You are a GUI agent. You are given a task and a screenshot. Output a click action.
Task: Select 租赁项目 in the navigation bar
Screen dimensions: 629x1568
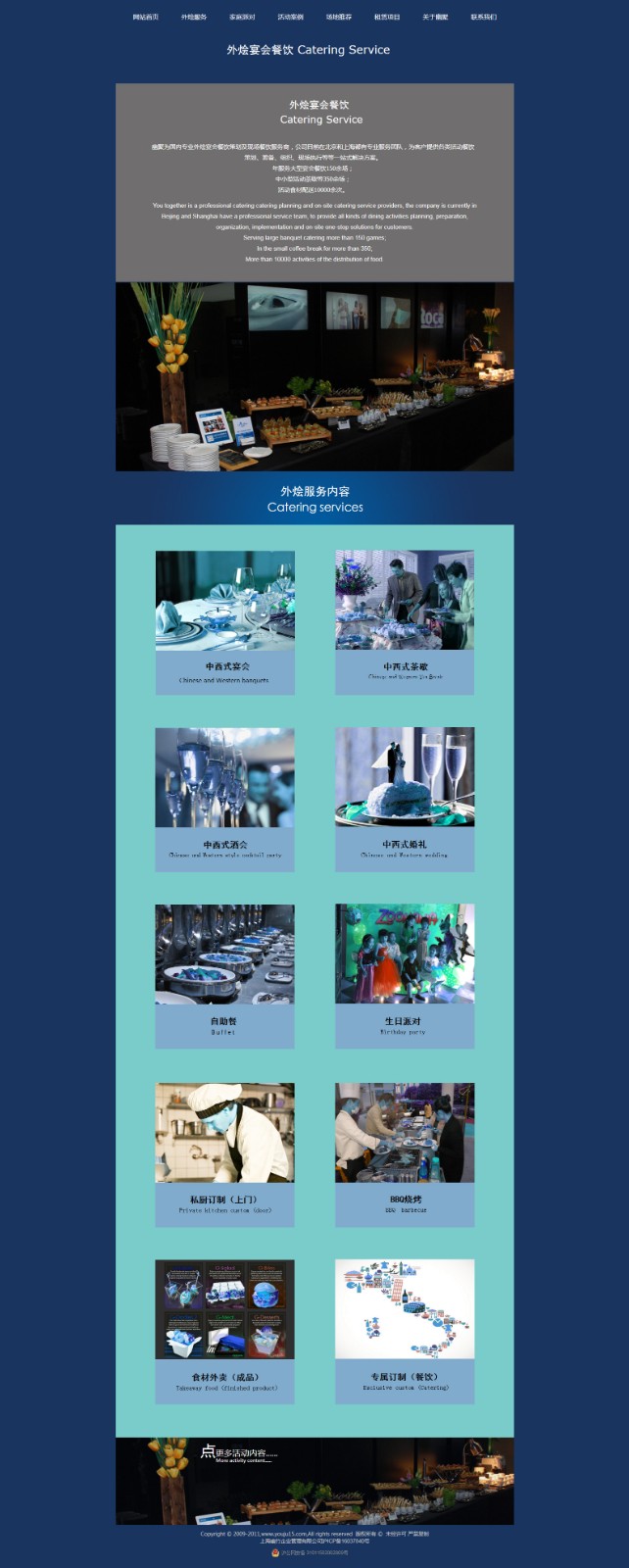click(x=387, y=17)
